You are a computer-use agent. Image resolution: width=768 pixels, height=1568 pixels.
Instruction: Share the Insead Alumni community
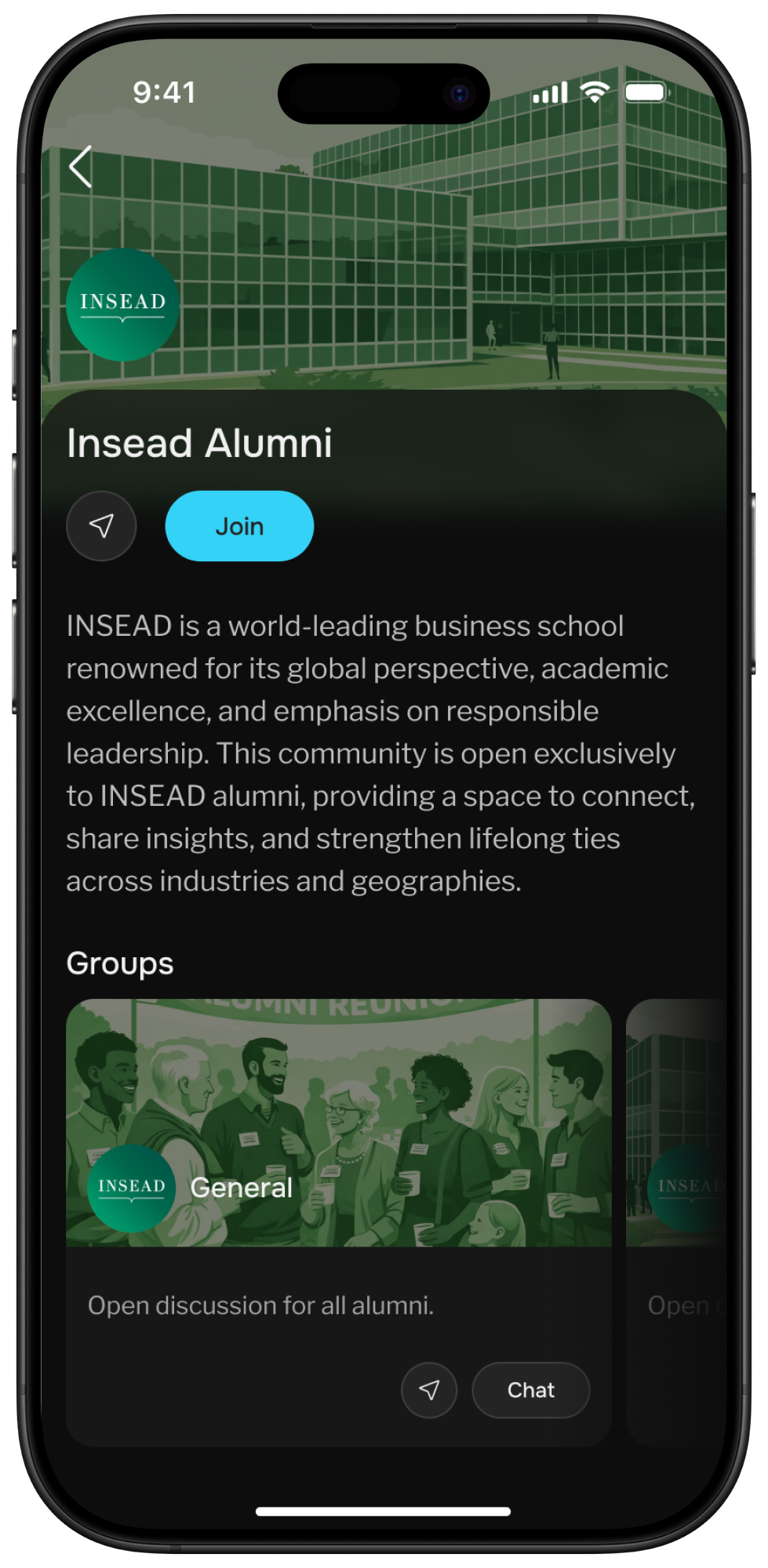pyautogui.click(x=101, y=526)
